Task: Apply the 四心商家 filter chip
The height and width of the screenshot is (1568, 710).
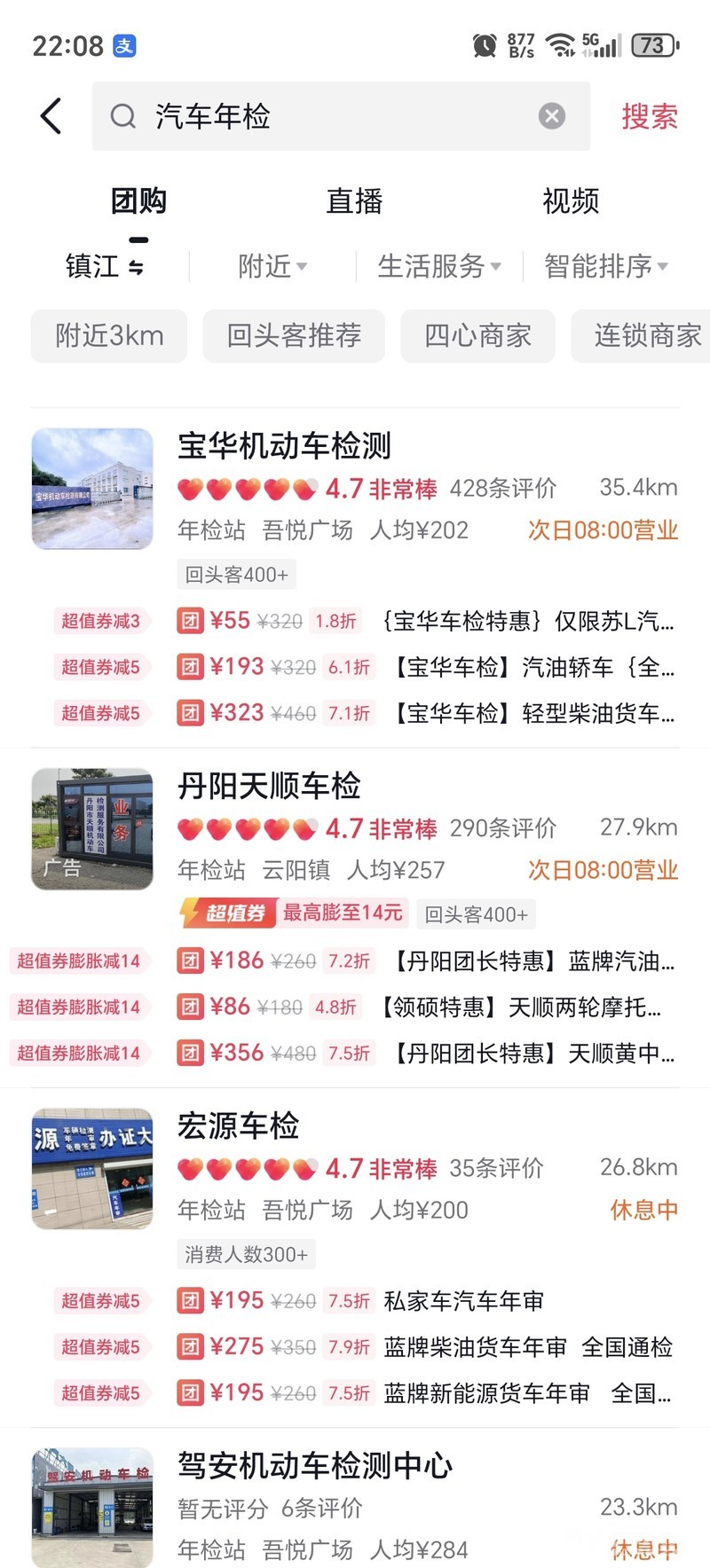Action: (477, 336)
